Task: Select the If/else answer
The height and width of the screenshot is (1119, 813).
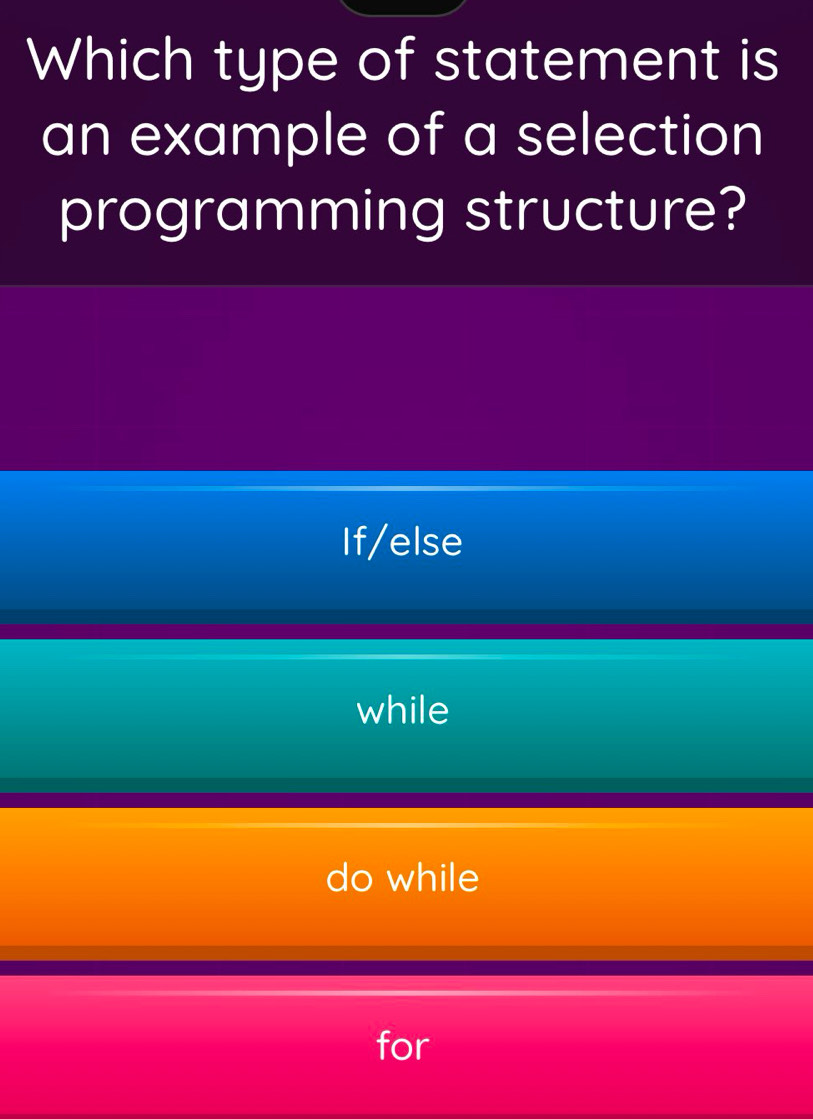Action: tap(404, 544)
